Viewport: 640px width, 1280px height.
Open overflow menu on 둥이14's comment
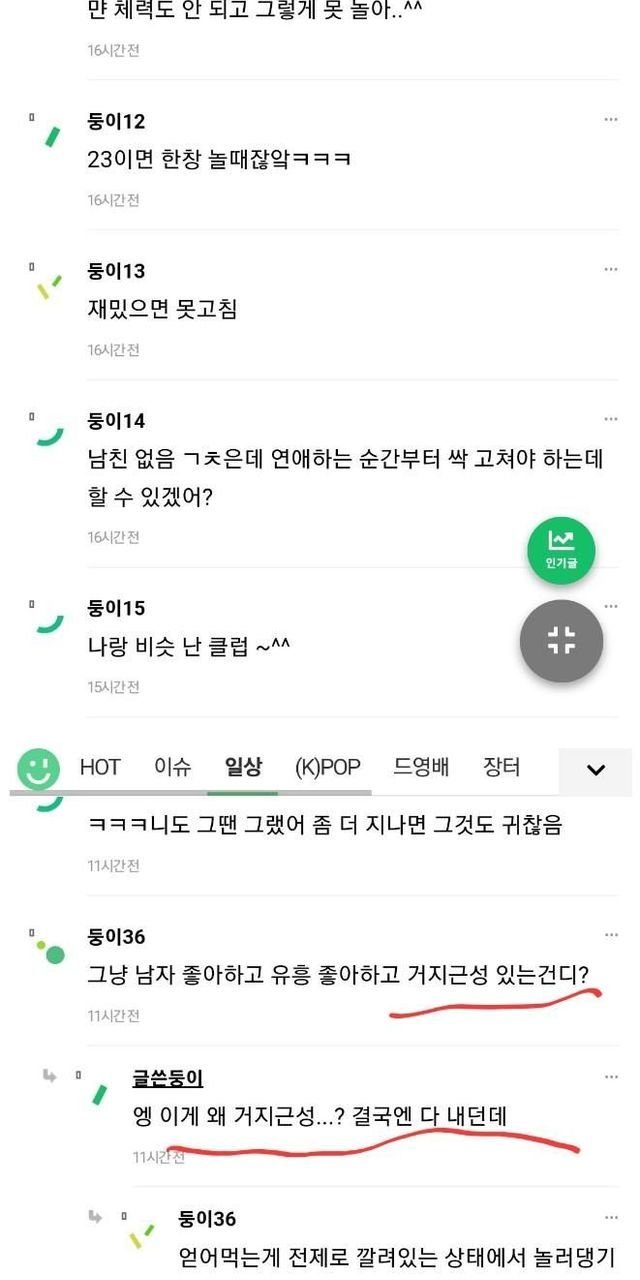click(x=611, y=419)
